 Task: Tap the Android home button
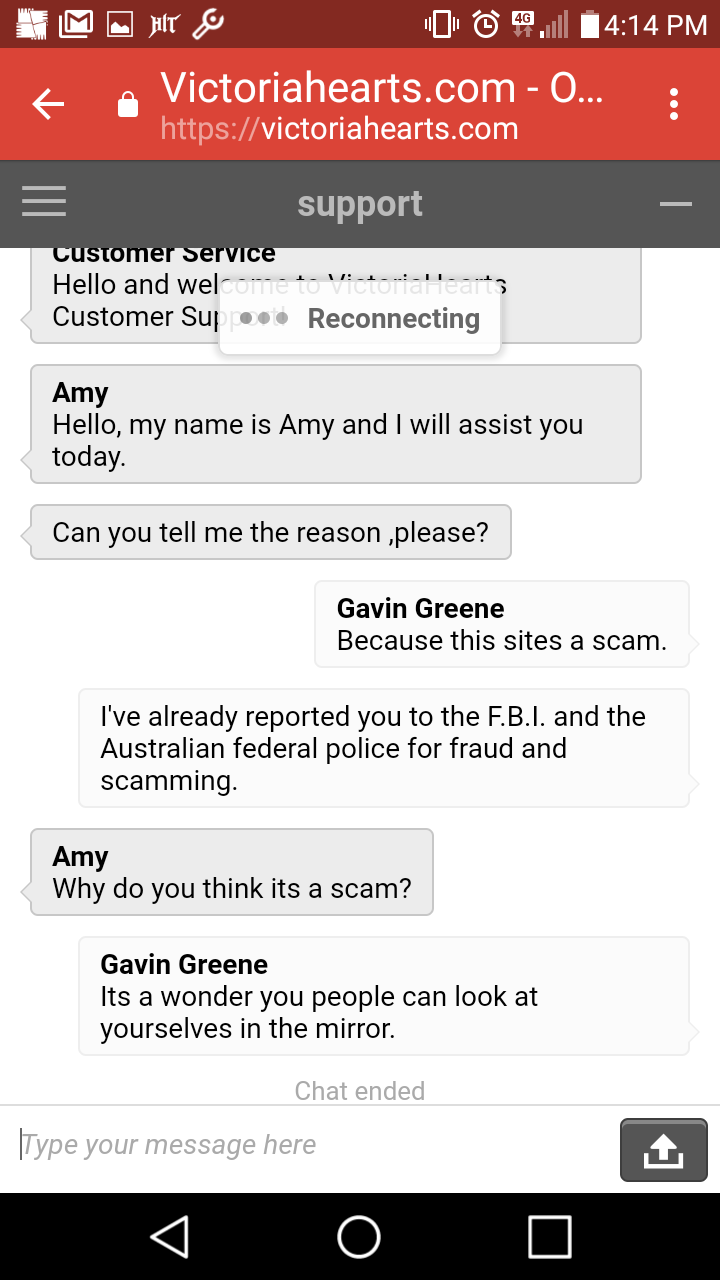pyautogui.click(x=359, y=1236)
